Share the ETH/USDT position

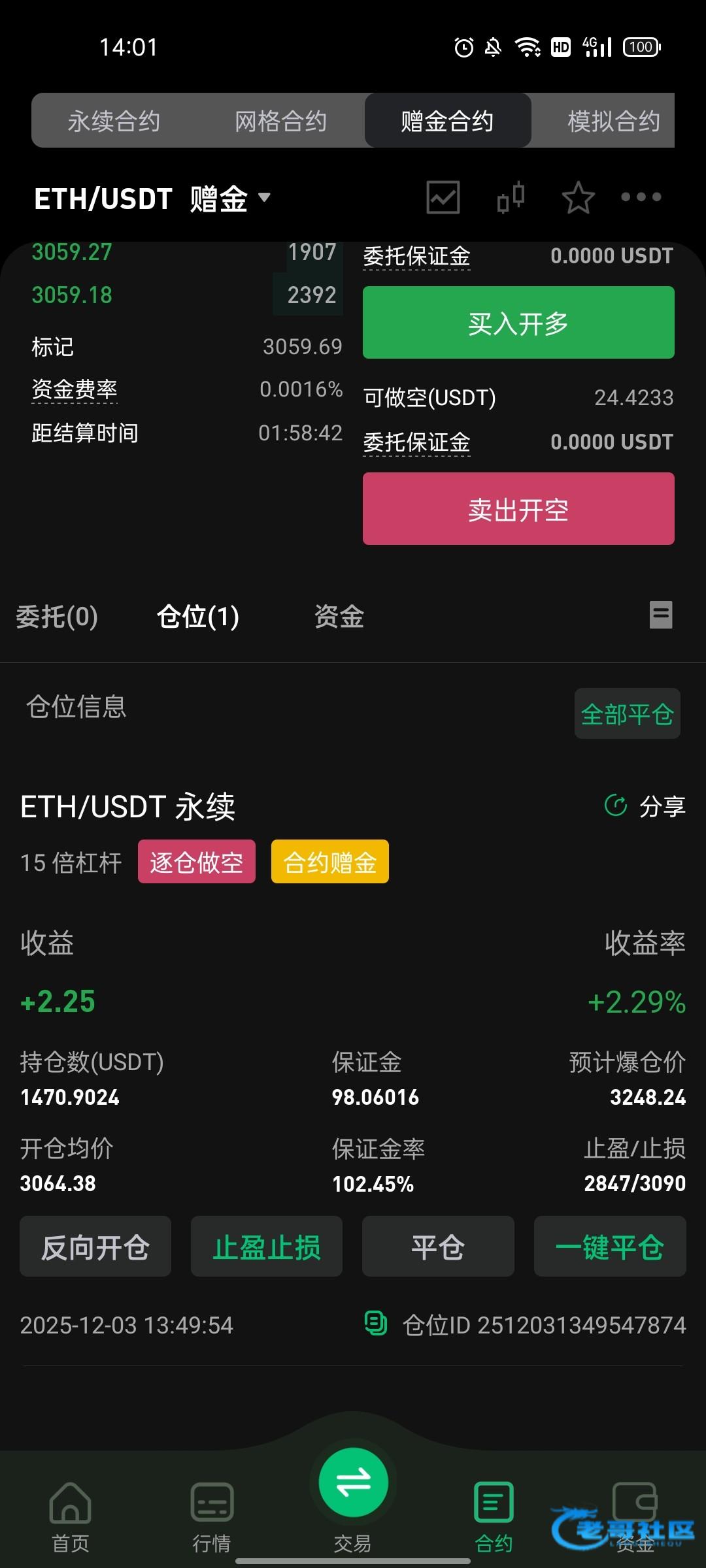click(646, 806)
